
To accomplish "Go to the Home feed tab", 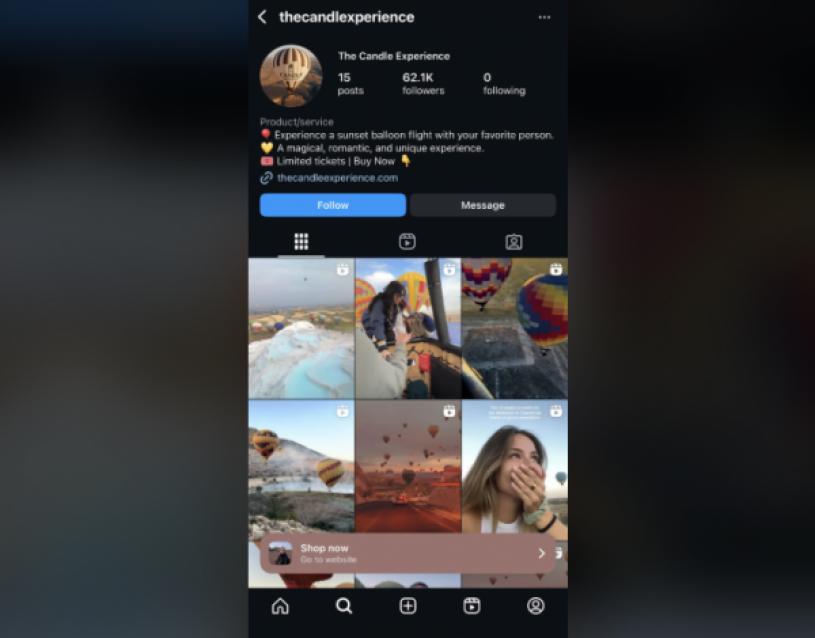I will coord(280,606).
